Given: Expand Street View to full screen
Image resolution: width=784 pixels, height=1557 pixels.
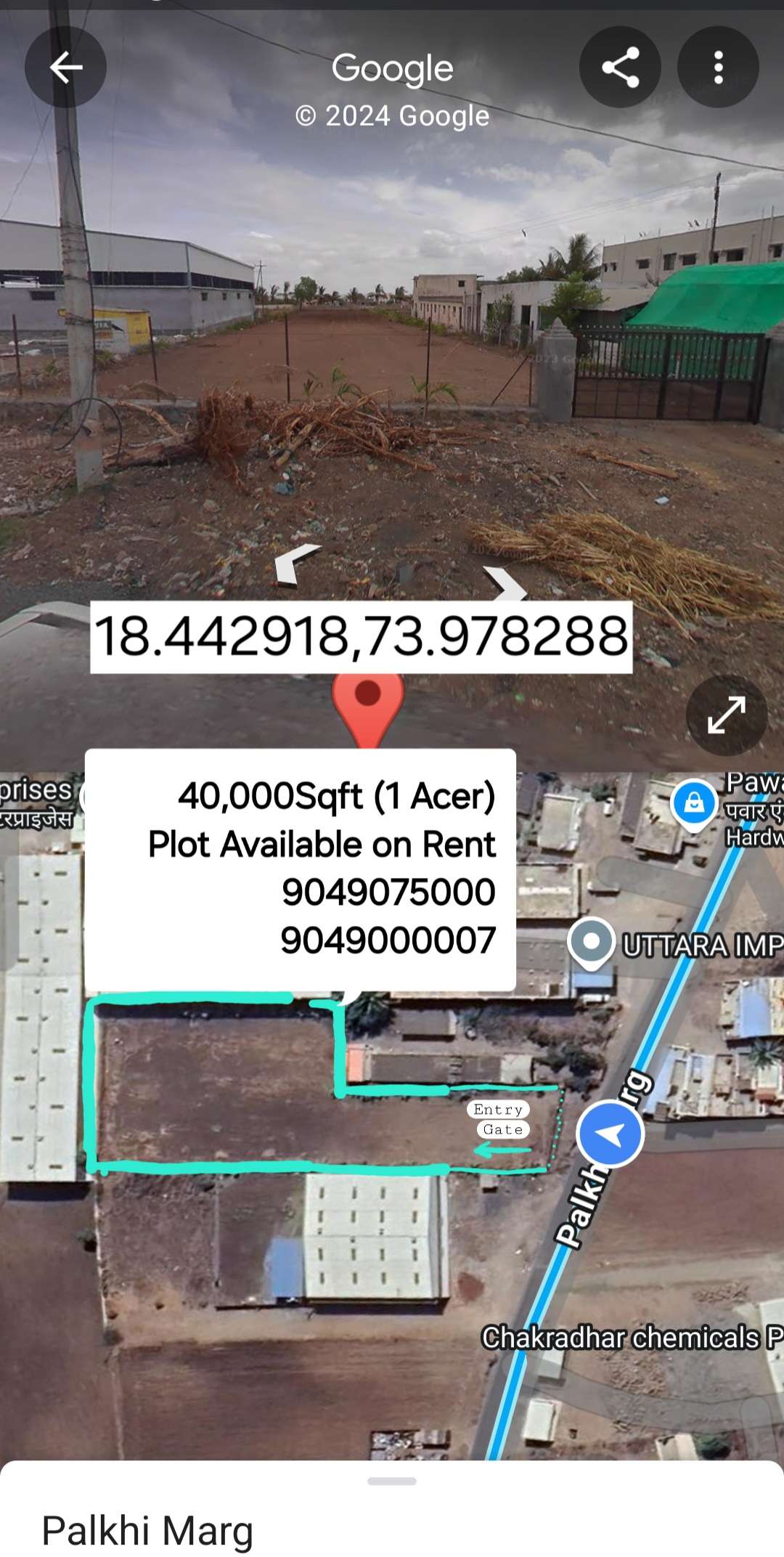Looking at the screenshot, I should [726, 715].
